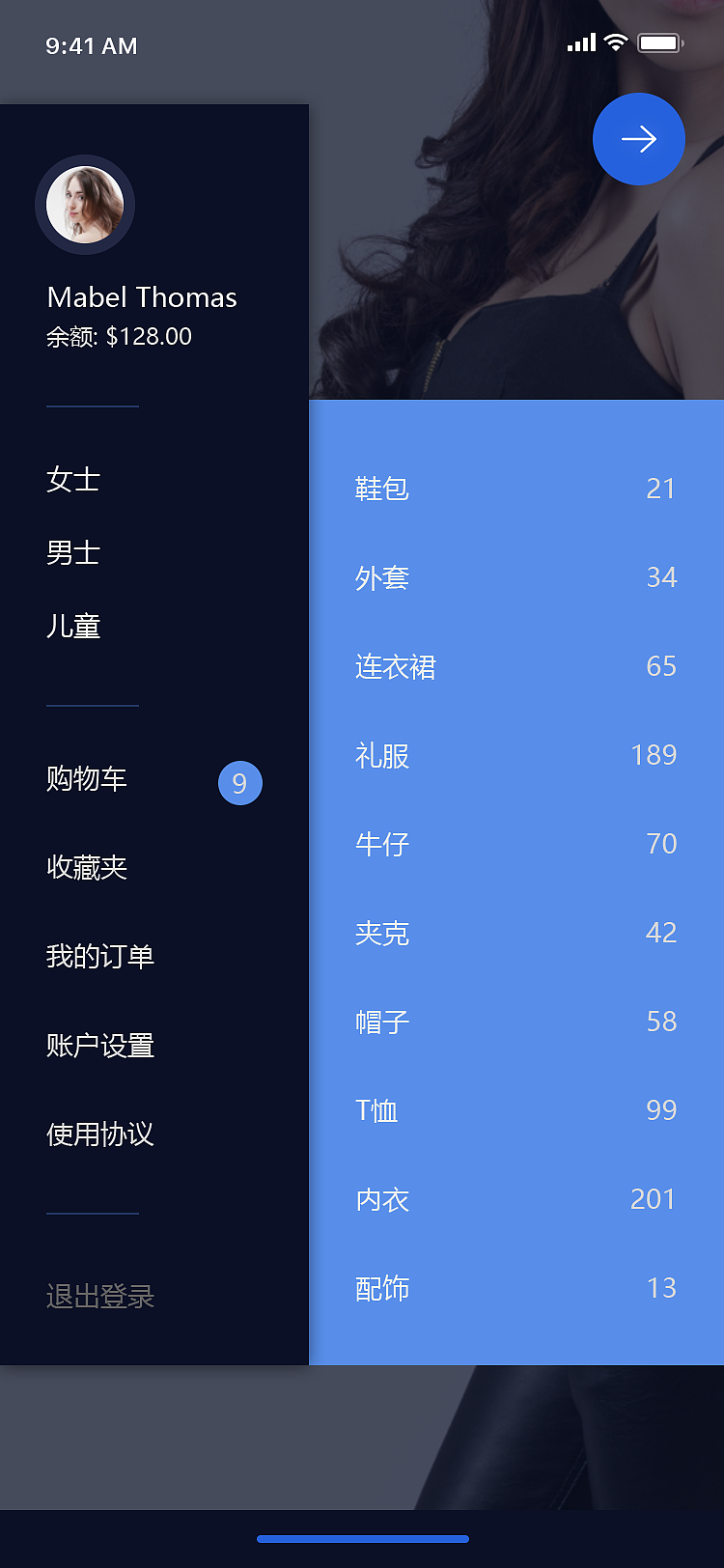Tap the cart badge showing 9 items
This screenshot has height=1568, width=724.
pos(239,782)
